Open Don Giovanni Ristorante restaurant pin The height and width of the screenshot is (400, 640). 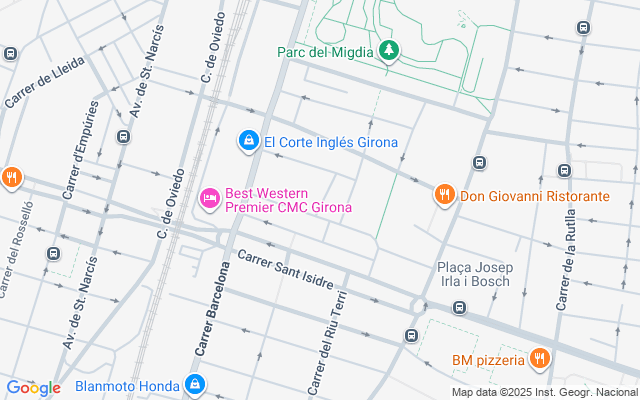(445, 195)
